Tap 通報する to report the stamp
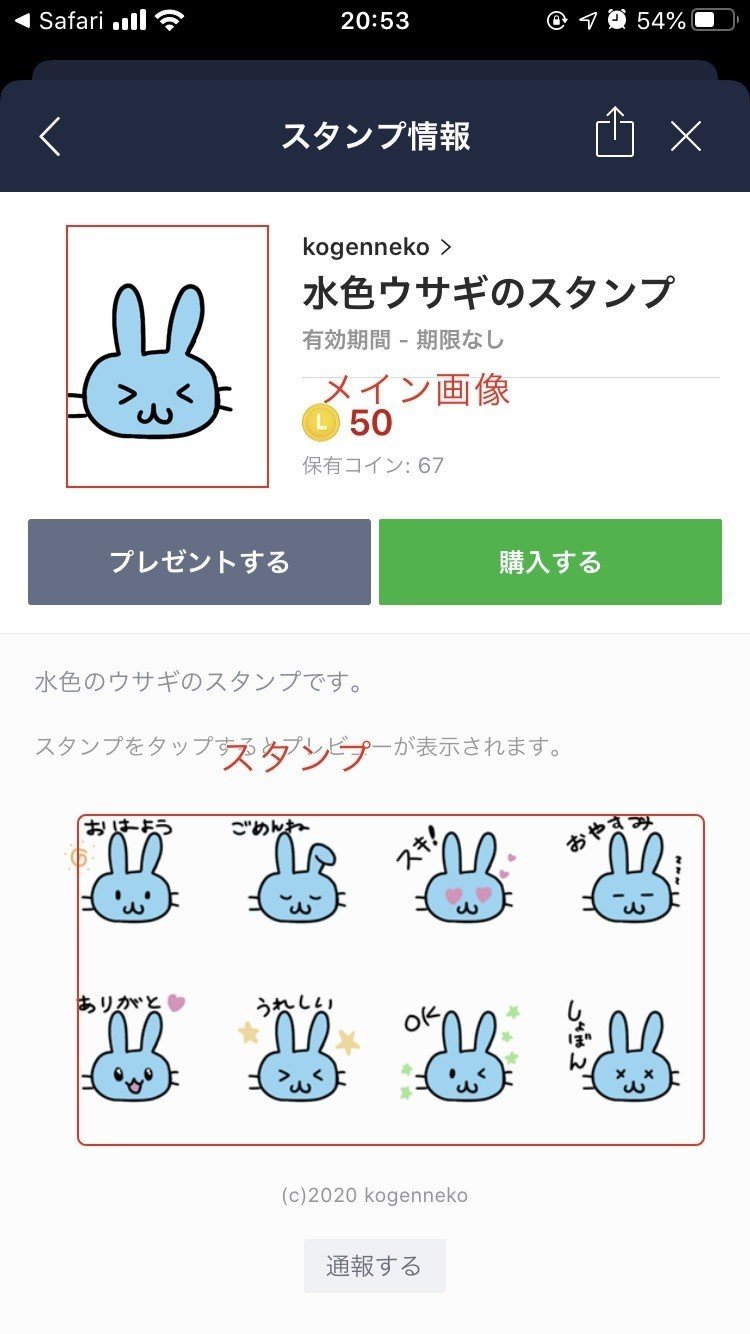Image resolution: width=750 pixels, height=1334 pixels. [x=374, y=1264]
